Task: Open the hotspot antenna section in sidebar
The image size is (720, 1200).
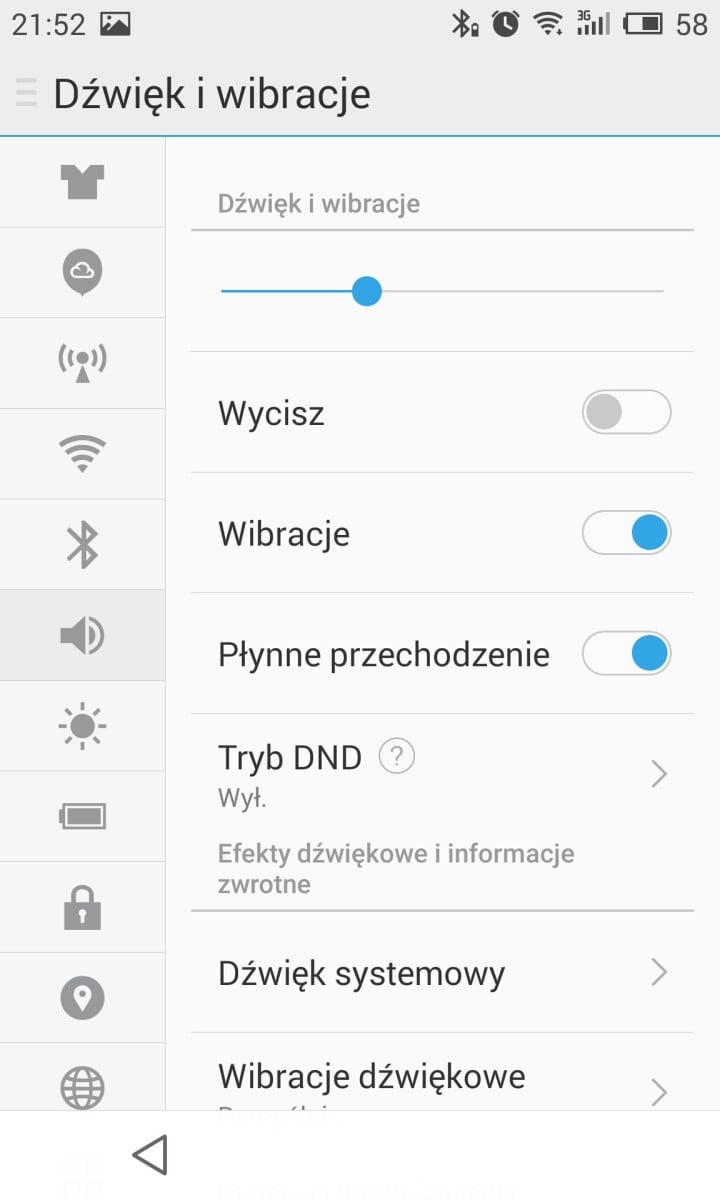Action: 82,363
